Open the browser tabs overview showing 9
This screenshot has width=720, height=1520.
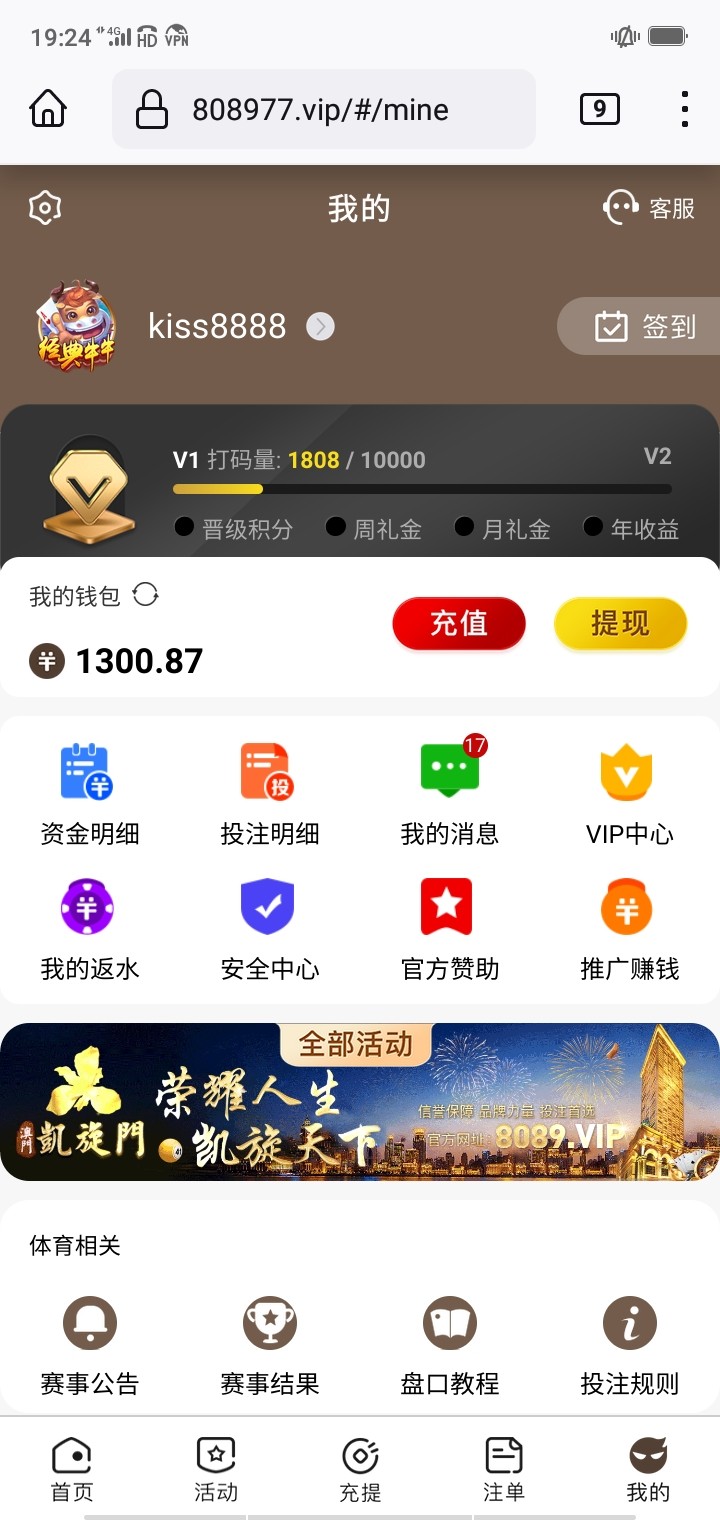point(601,109)
